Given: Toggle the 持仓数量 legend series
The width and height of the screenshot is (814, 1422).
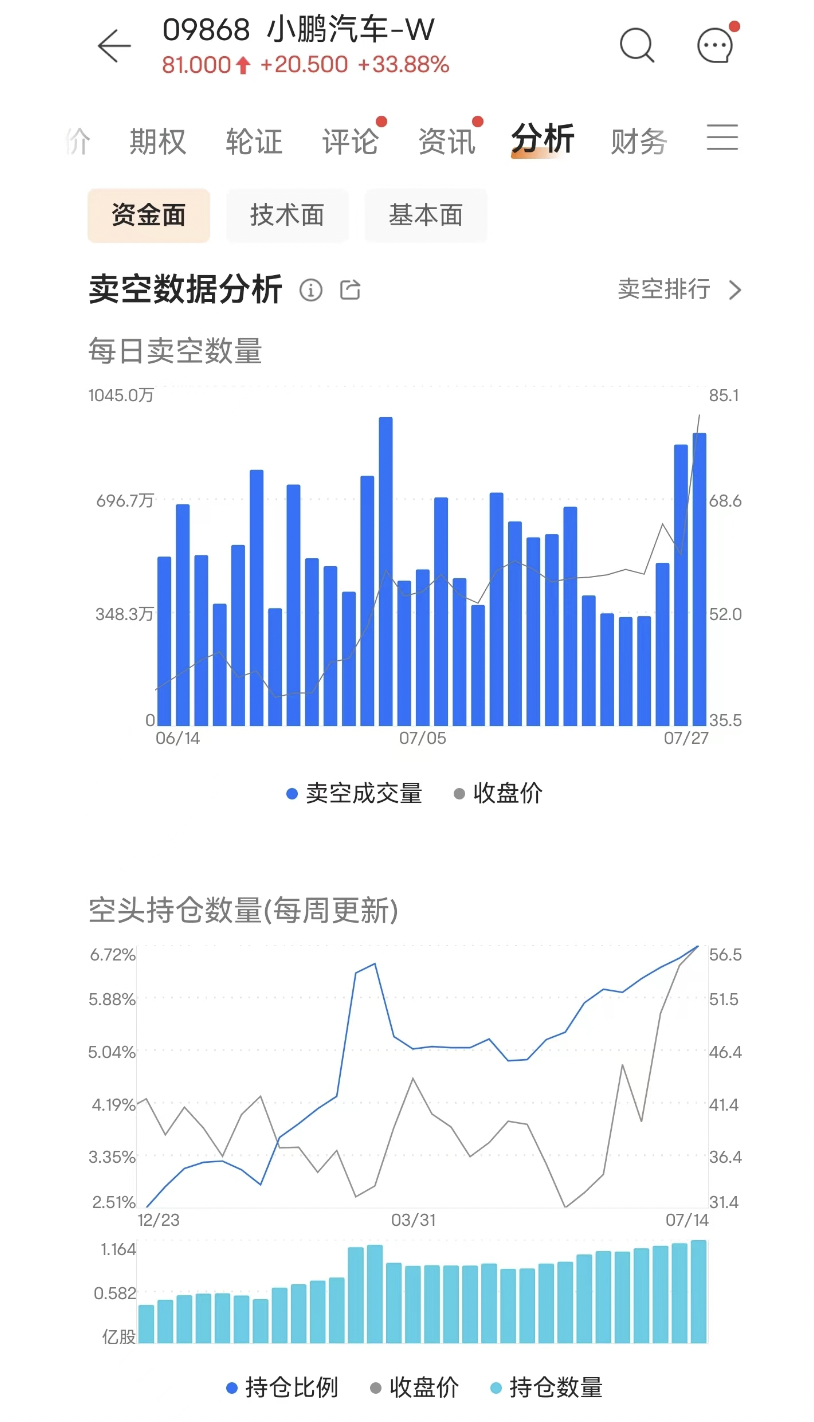Looking at the screenshot, I should pos(546,1388).
